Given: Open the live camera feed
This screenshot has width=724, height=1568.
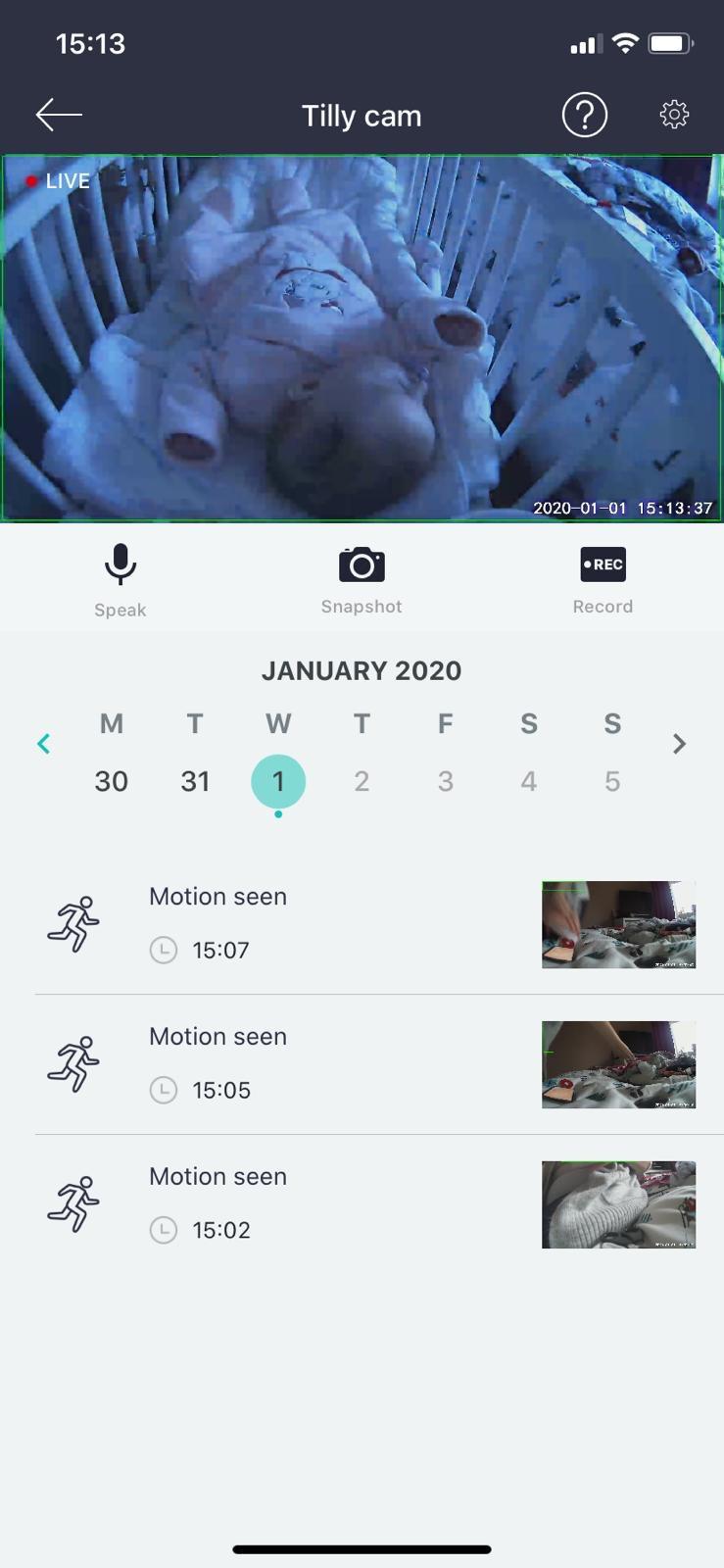Looking at the screenshot, I should tap(362, 338).
